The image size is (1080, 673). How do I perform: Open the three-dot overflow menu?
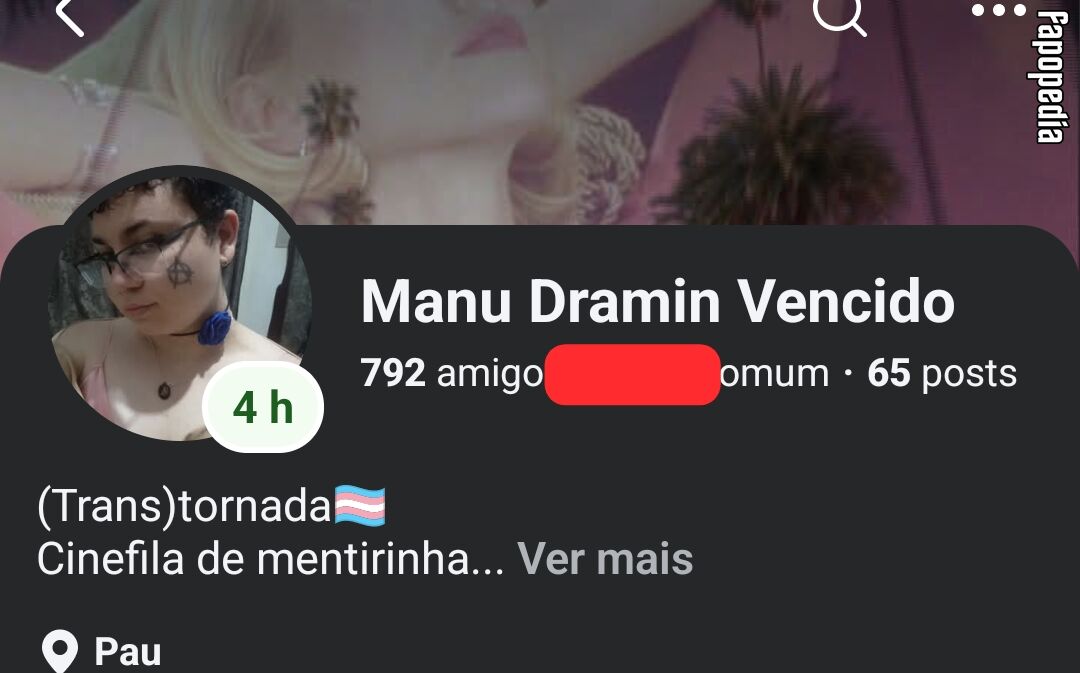point(999,10)
